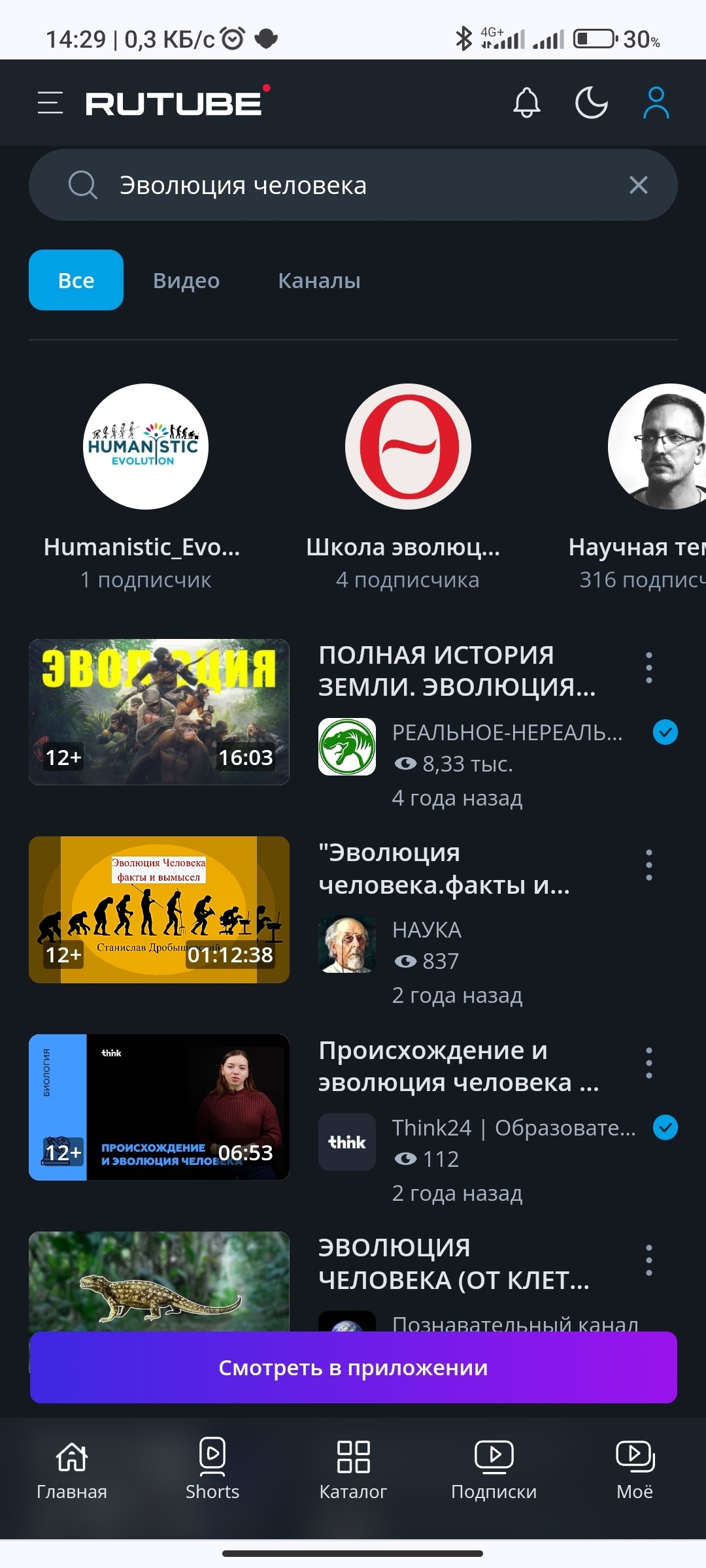Open the Каталог tab
Screen dimensions: 706x1568
point(353,1470)
